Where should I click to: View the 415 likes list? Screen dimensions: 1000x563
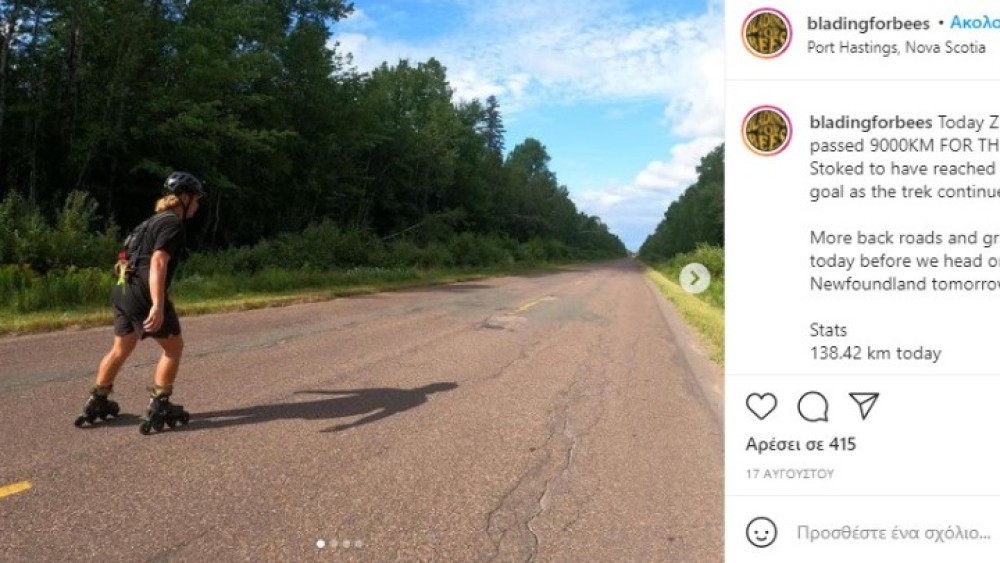pyautogui.click(x=800, y=444)
